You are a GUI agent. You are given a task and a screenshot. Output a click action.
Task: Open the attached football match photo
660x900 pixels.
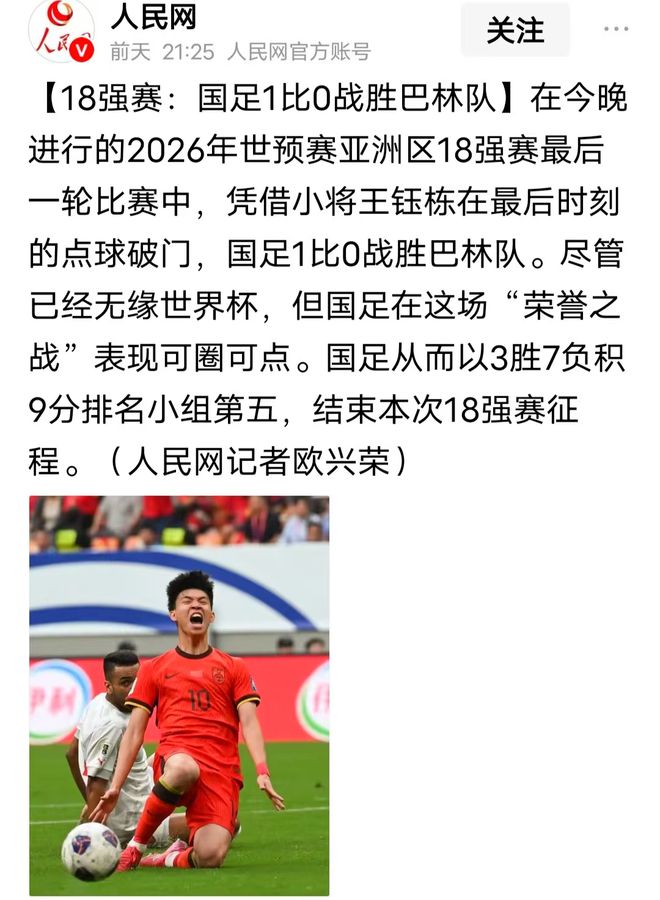[179, 695]
